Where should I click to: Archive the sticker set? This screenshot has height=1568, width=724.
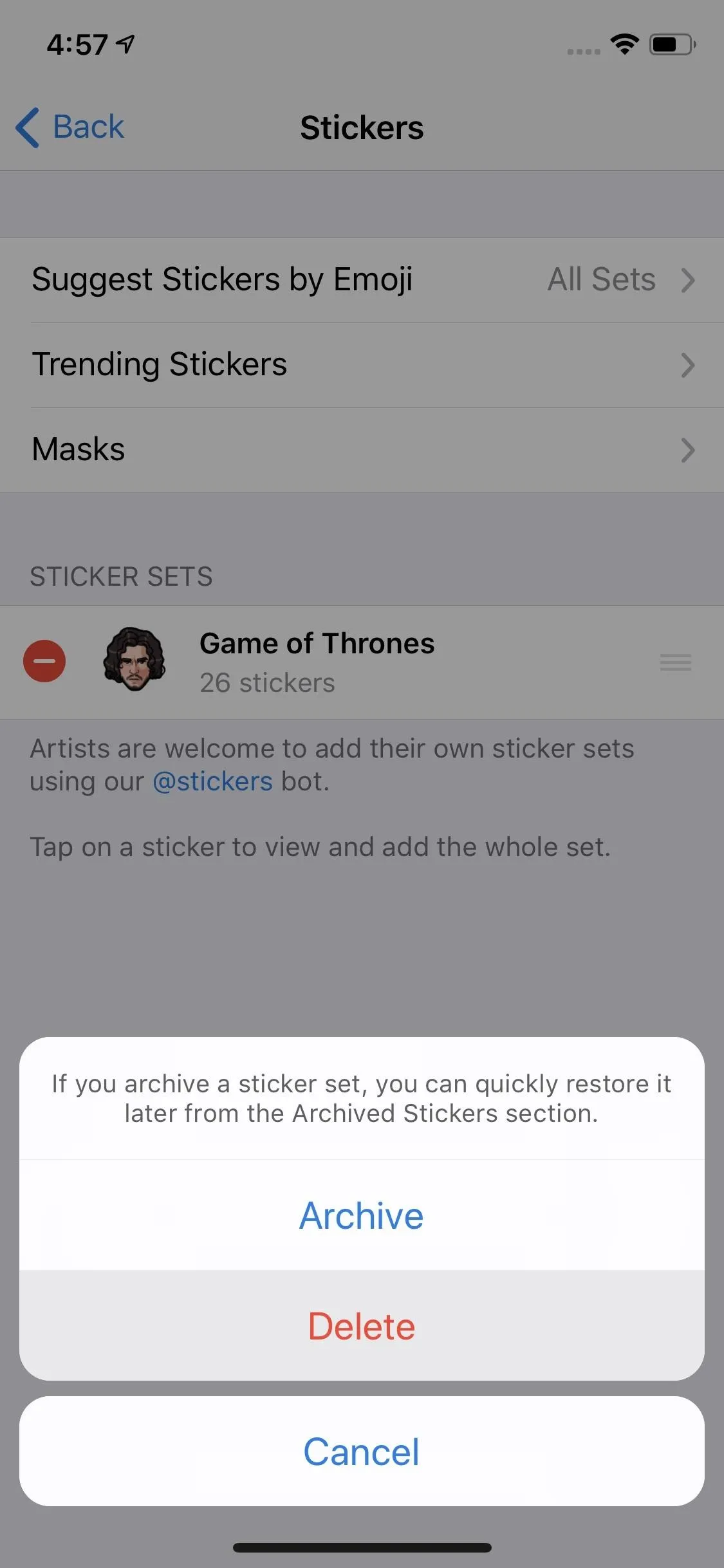pos(362,1215)
